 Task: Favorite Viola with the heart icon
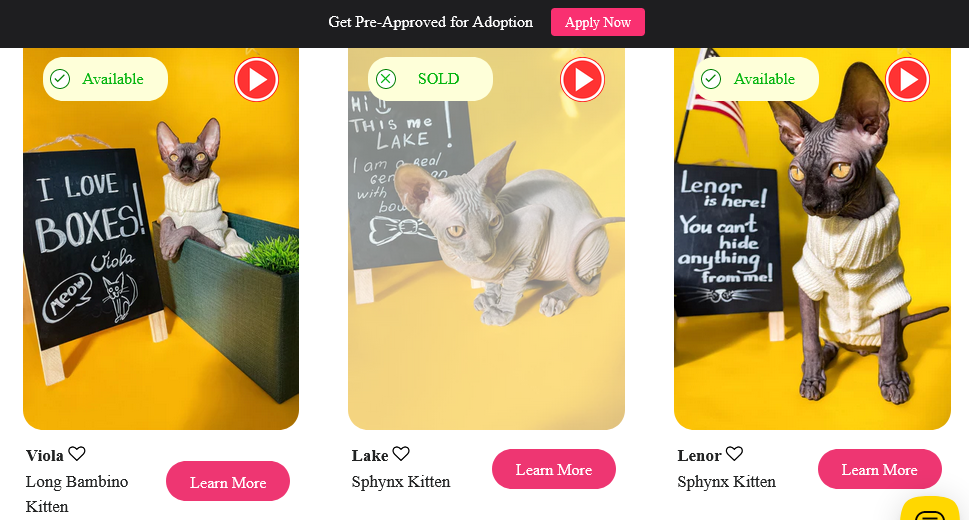click(x=77, y=454)
